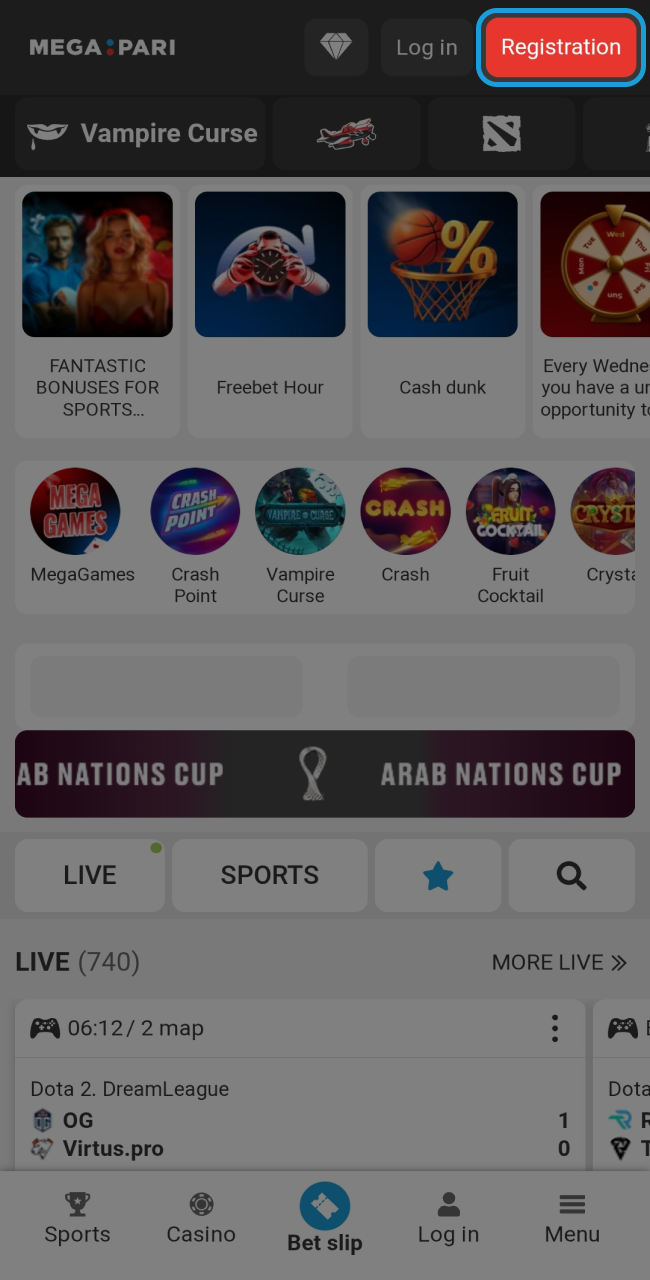The image size is (650, 1280).
Task: Open options for the OG vs Virtus.pro match
Action: (x=555, y=1028)
